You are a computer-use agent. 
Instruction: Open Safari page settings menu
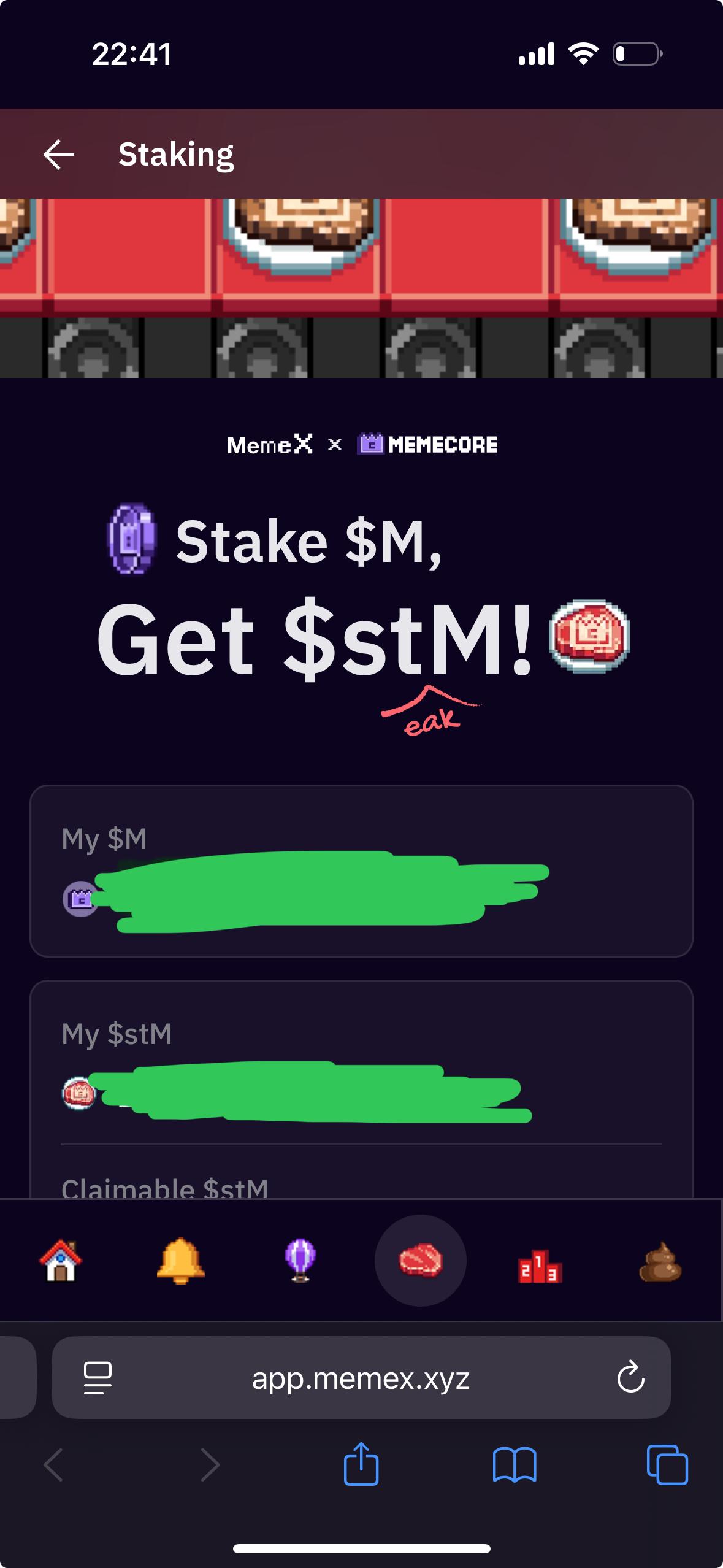98,1378
